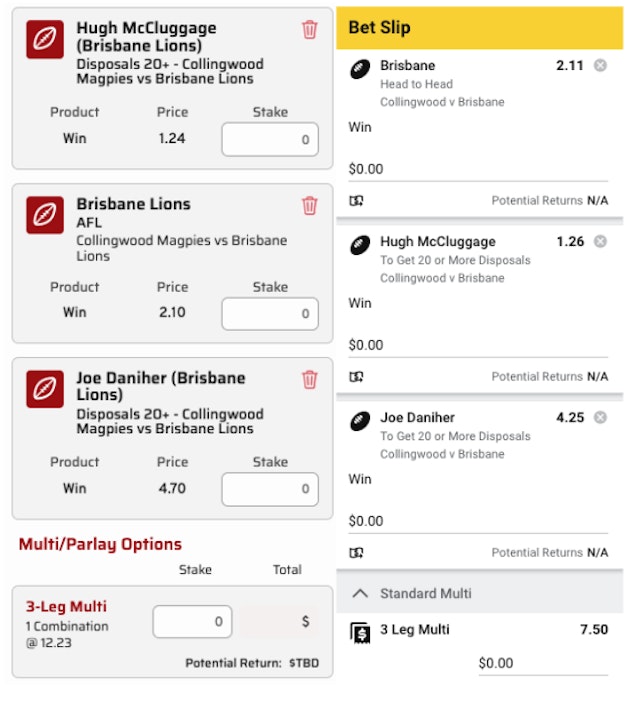Select stake box for the 4.70 priced bet
633x702 pixels.
pos(270,489)
